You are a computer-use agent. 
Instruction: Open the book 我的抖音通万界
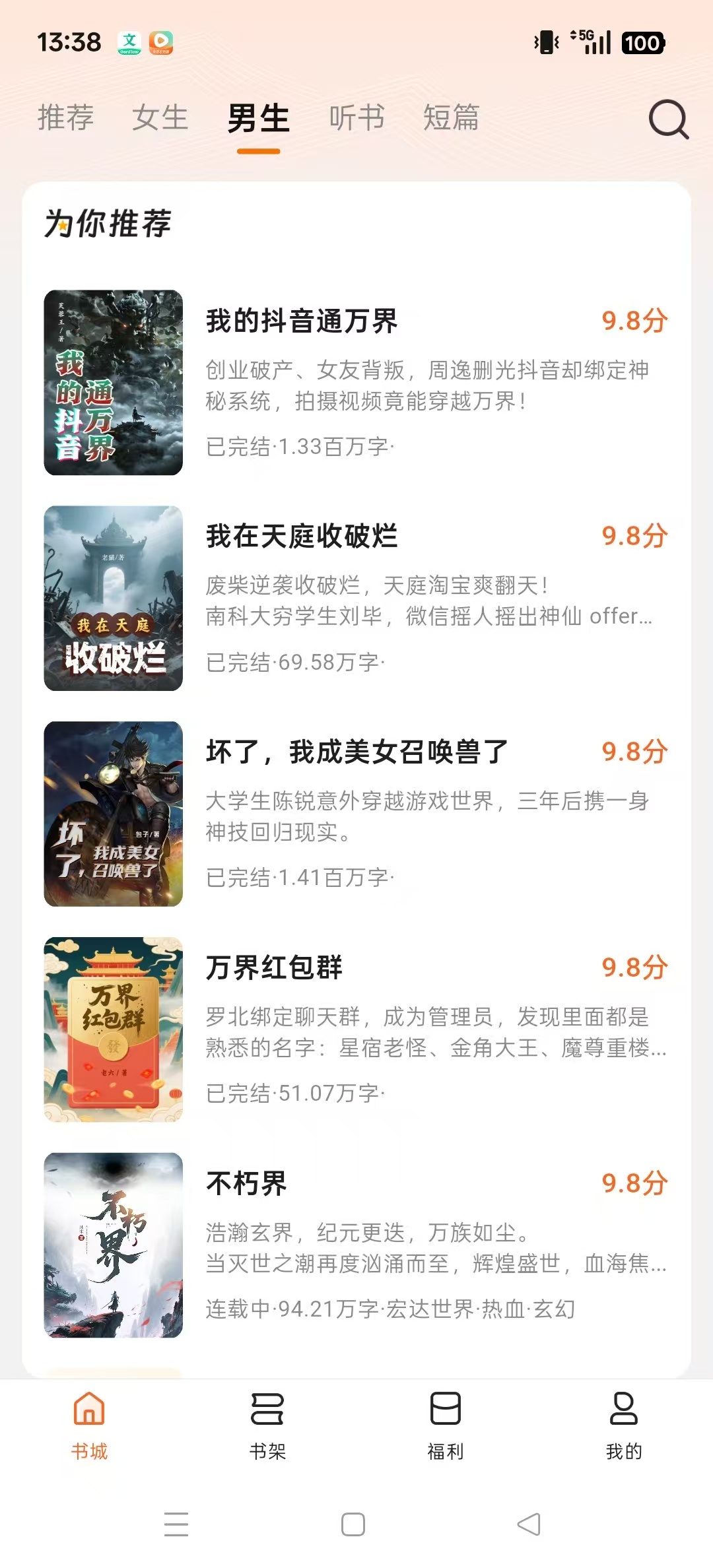click(x=302, y=321)
